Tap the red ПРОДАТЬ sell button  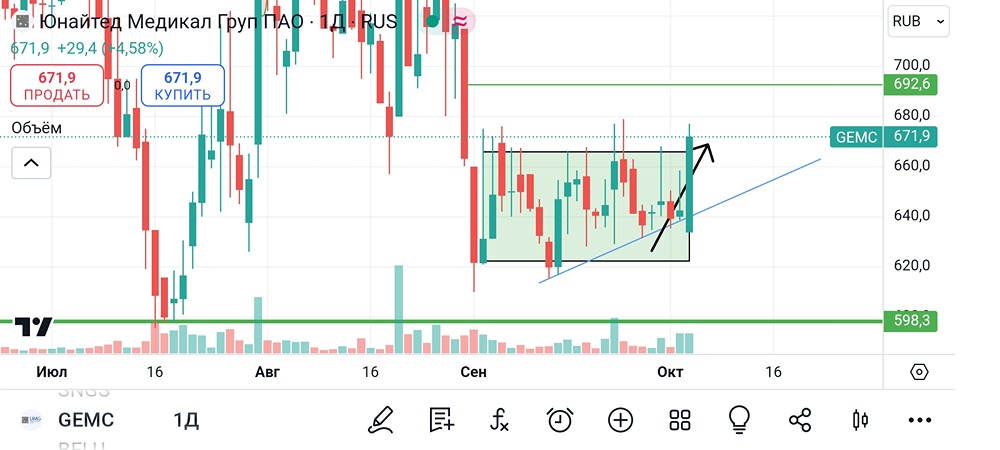pos(57,85)
